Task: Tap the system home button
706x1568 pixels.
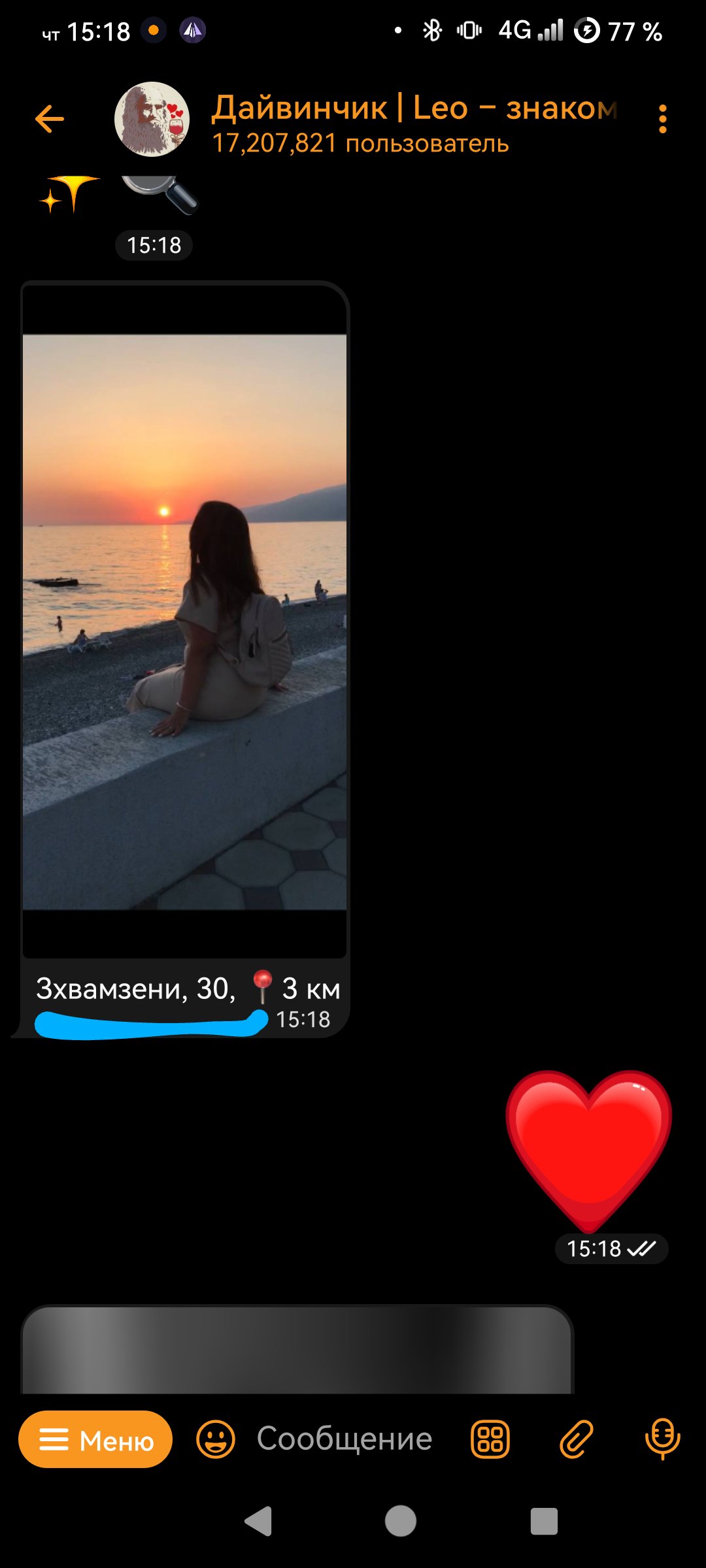Action: tap(401, 1521)
